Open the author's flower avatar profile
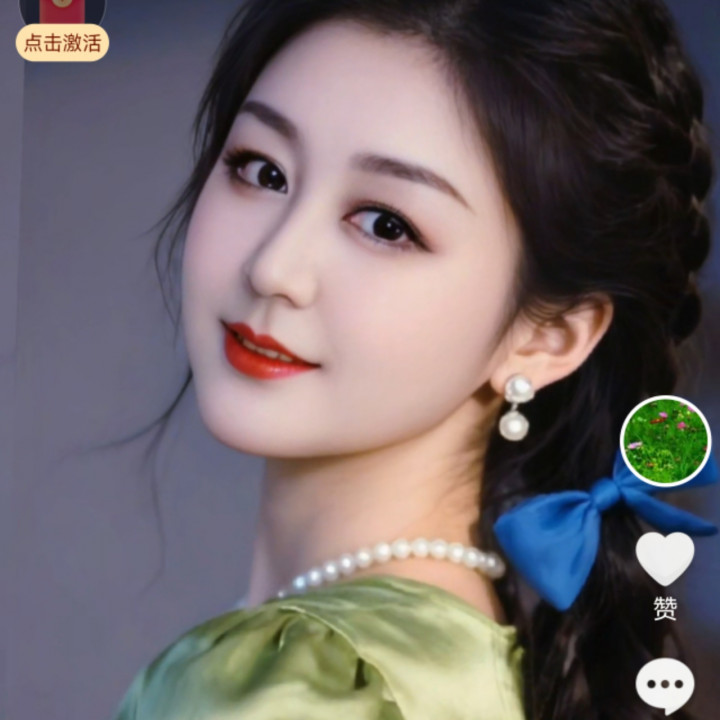 click(665, 441)
